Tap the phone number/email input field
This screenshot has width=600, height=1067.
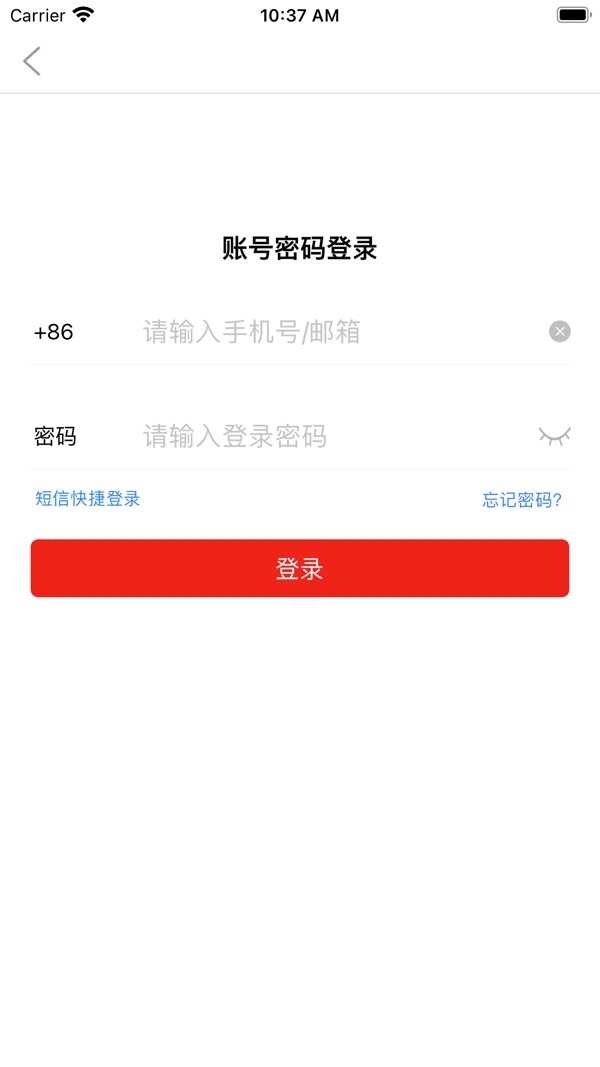pos(340,332)
